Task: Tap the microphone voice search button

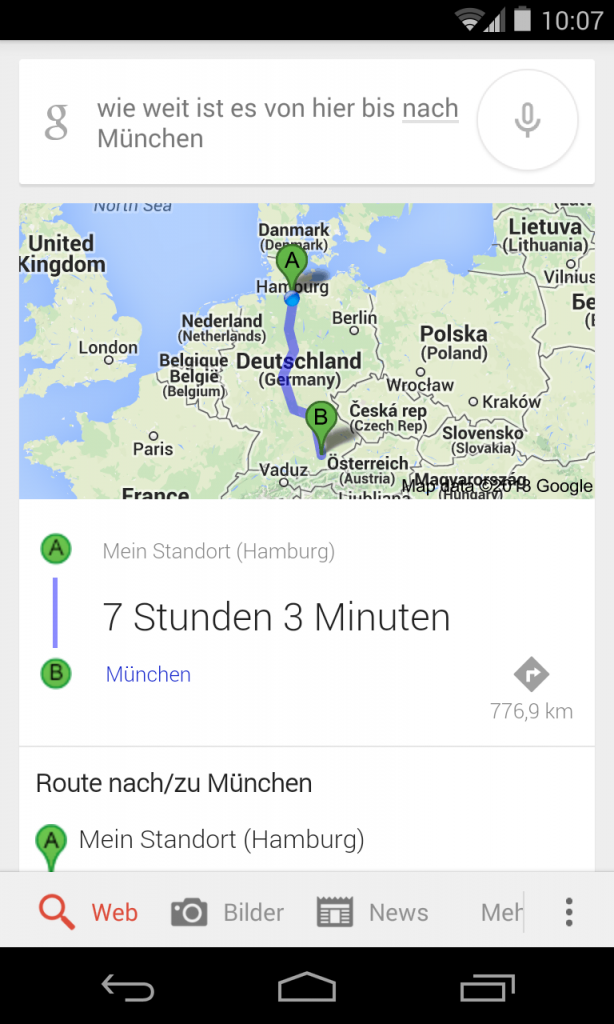Action: click(x=527, y=121)
